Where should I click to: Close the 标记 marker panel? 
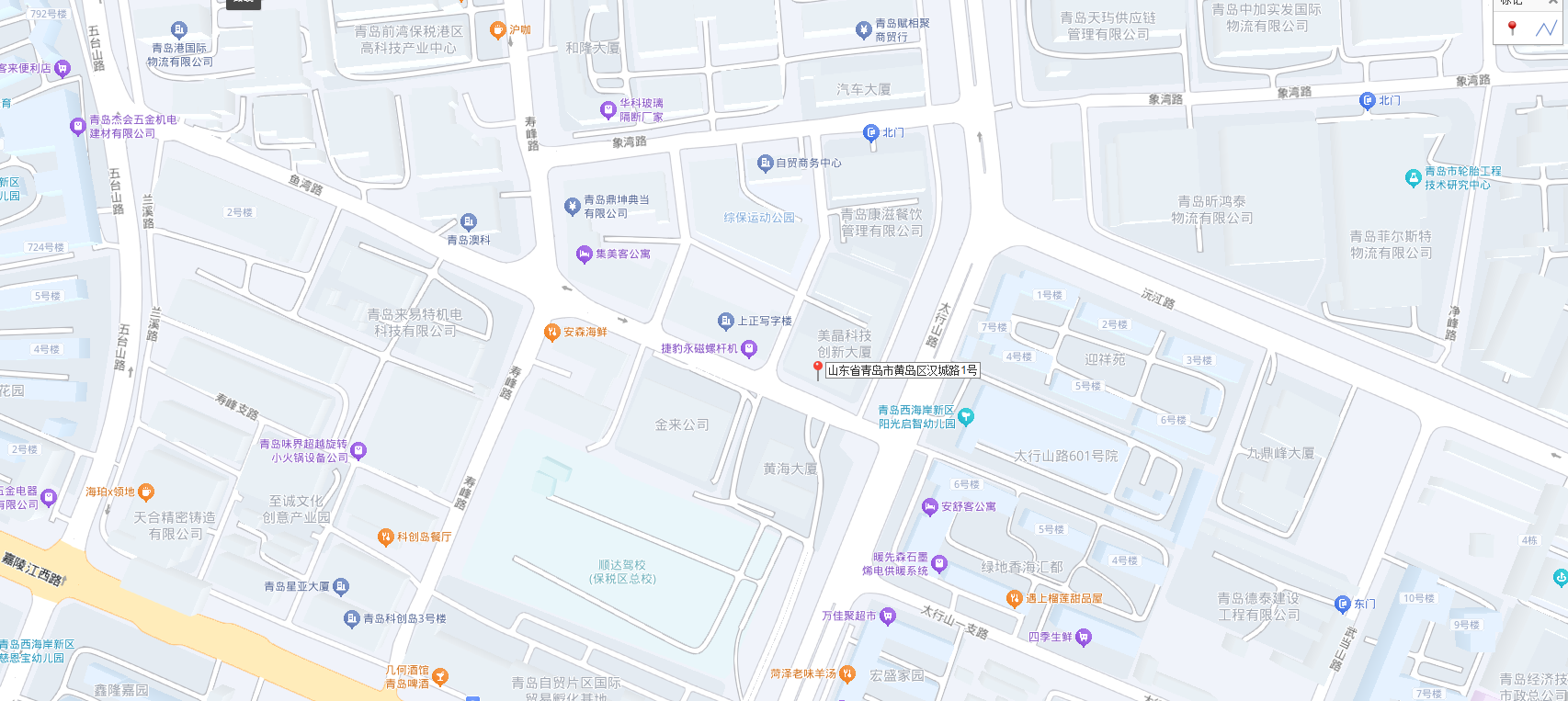tap(1553, 3)
